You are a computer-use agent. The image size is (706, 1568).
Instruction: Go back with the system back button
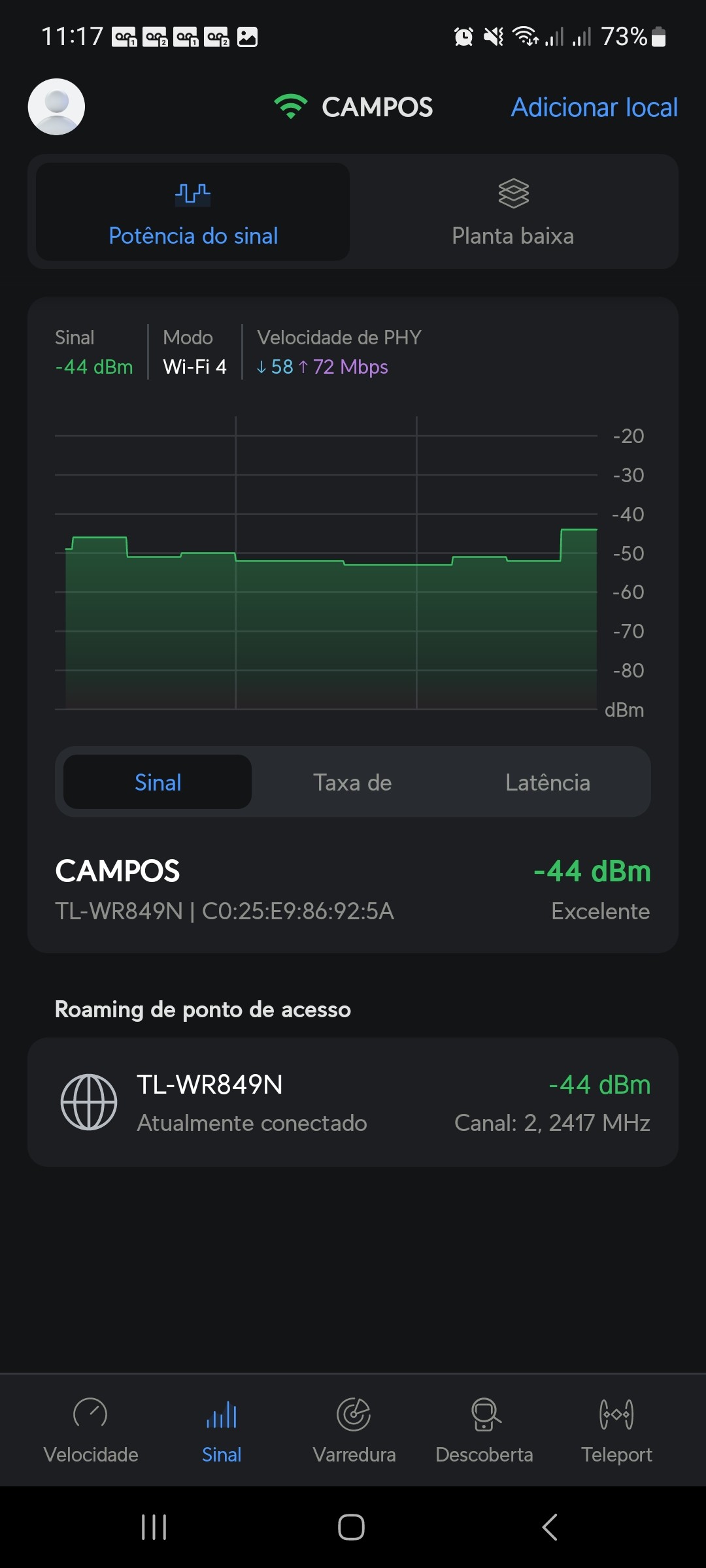pos(550,1527)
